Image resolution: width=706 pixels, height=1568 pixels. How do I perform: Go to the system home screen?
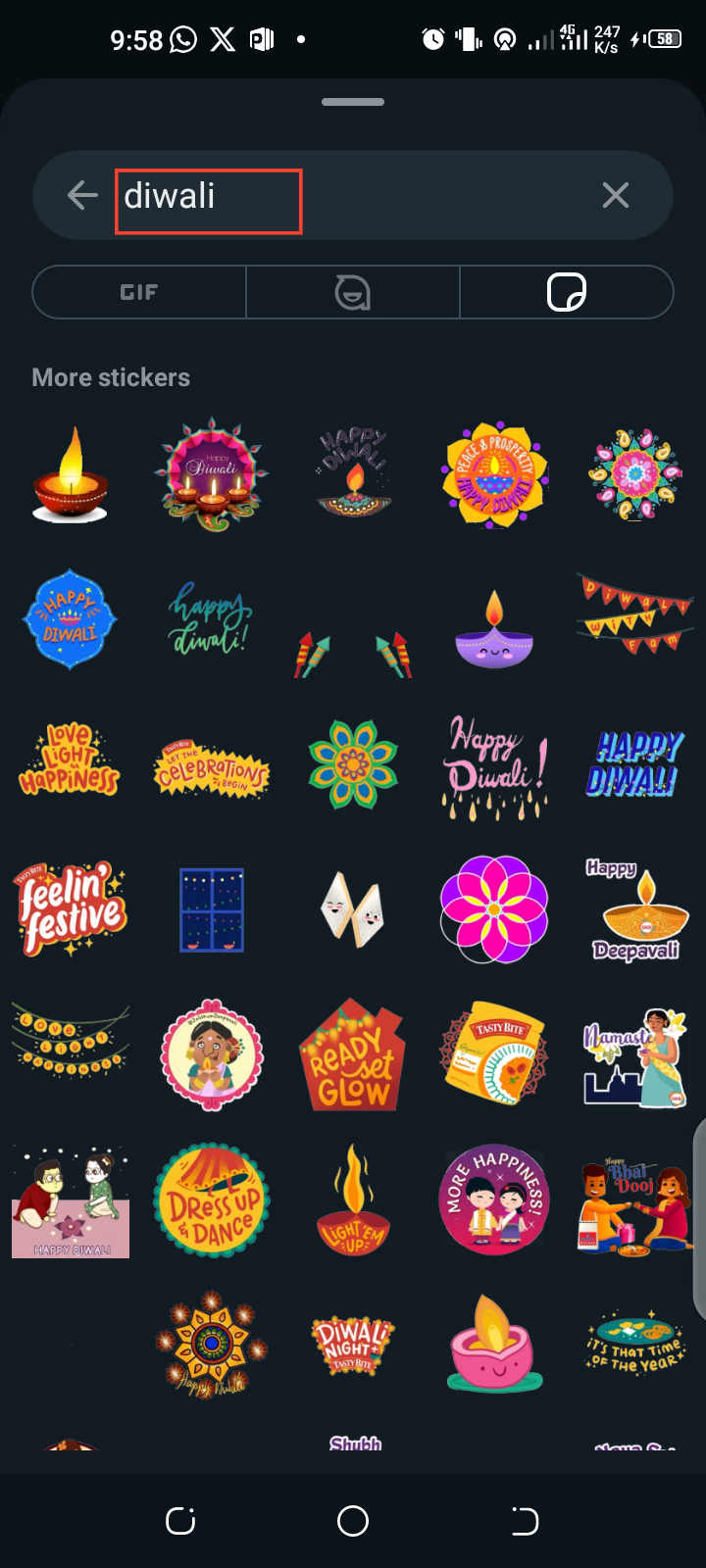coord(353,1521)
